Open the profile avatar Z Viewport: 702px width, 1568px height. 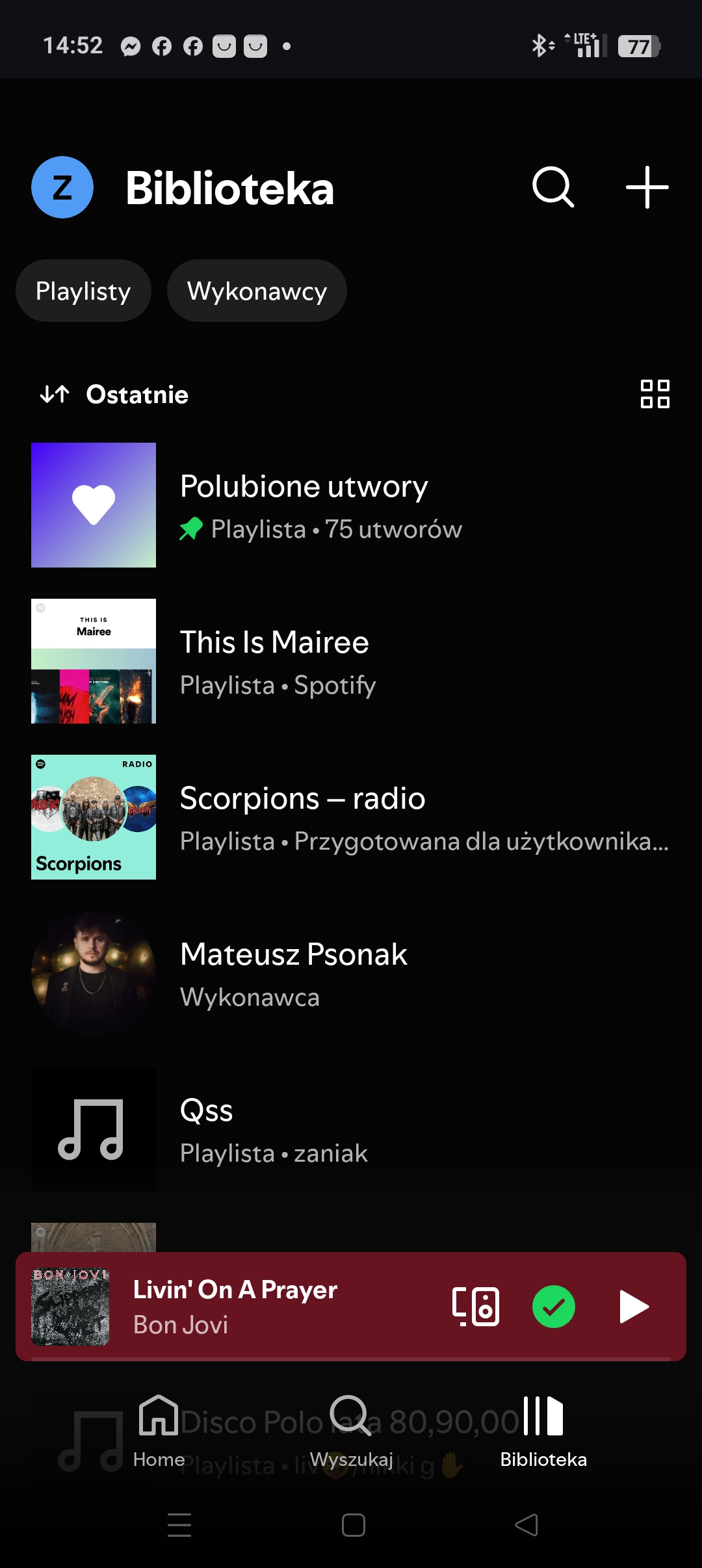[x=62, y=187]
